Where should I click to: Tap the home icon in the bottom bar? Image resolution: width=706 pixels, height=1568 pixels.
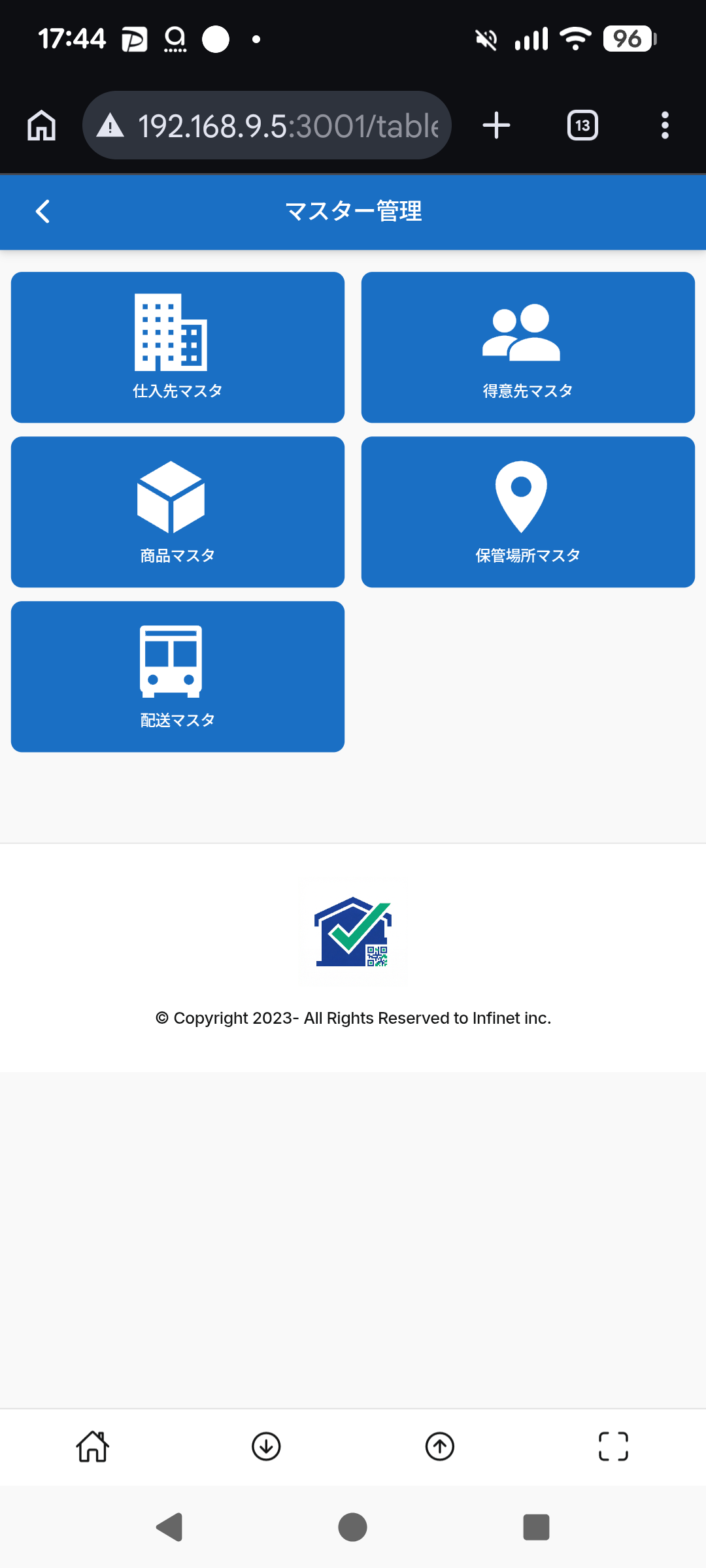[92, 1446]
